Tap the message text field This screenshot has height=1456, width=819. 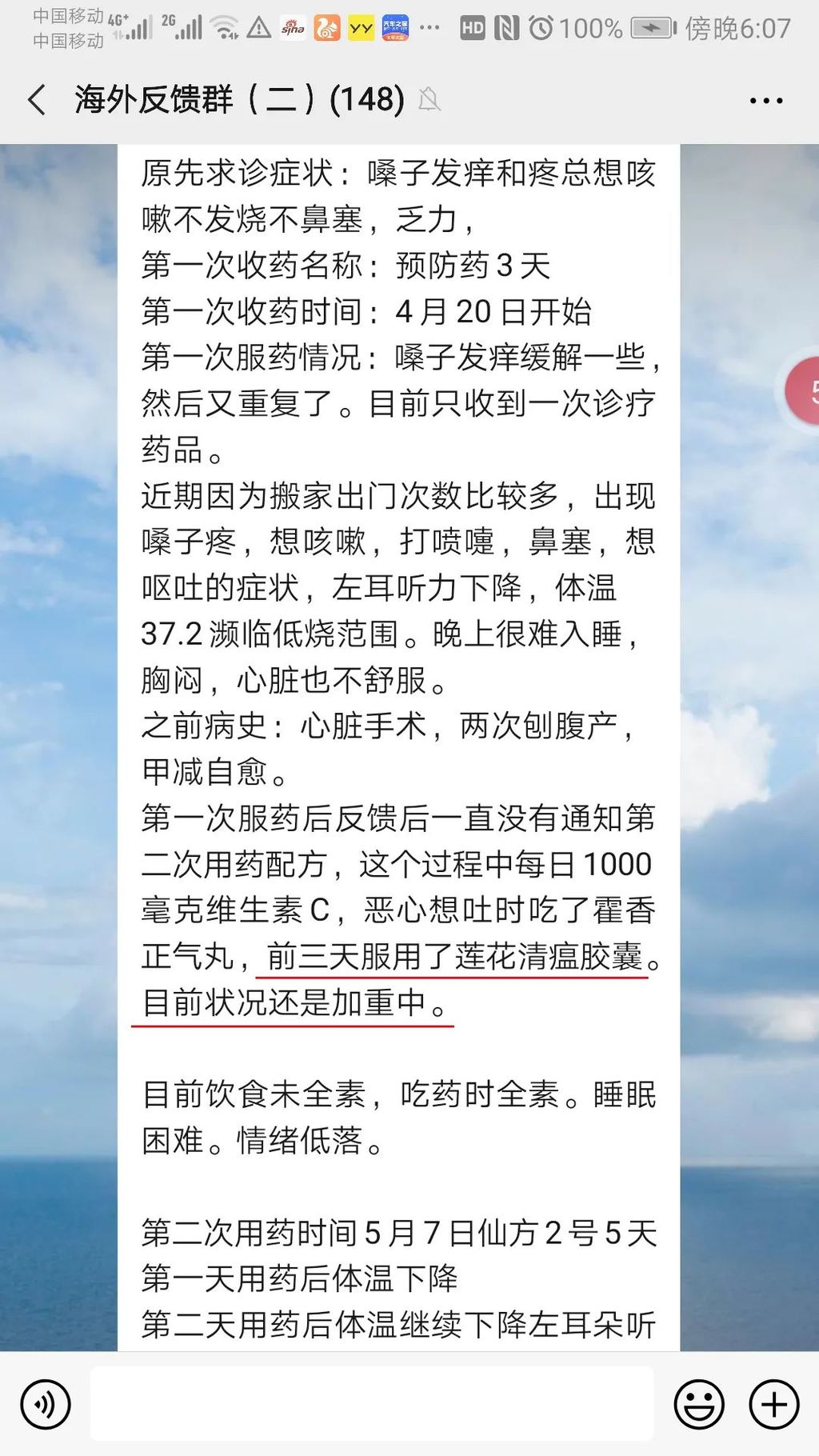(x=372, y=1404)
